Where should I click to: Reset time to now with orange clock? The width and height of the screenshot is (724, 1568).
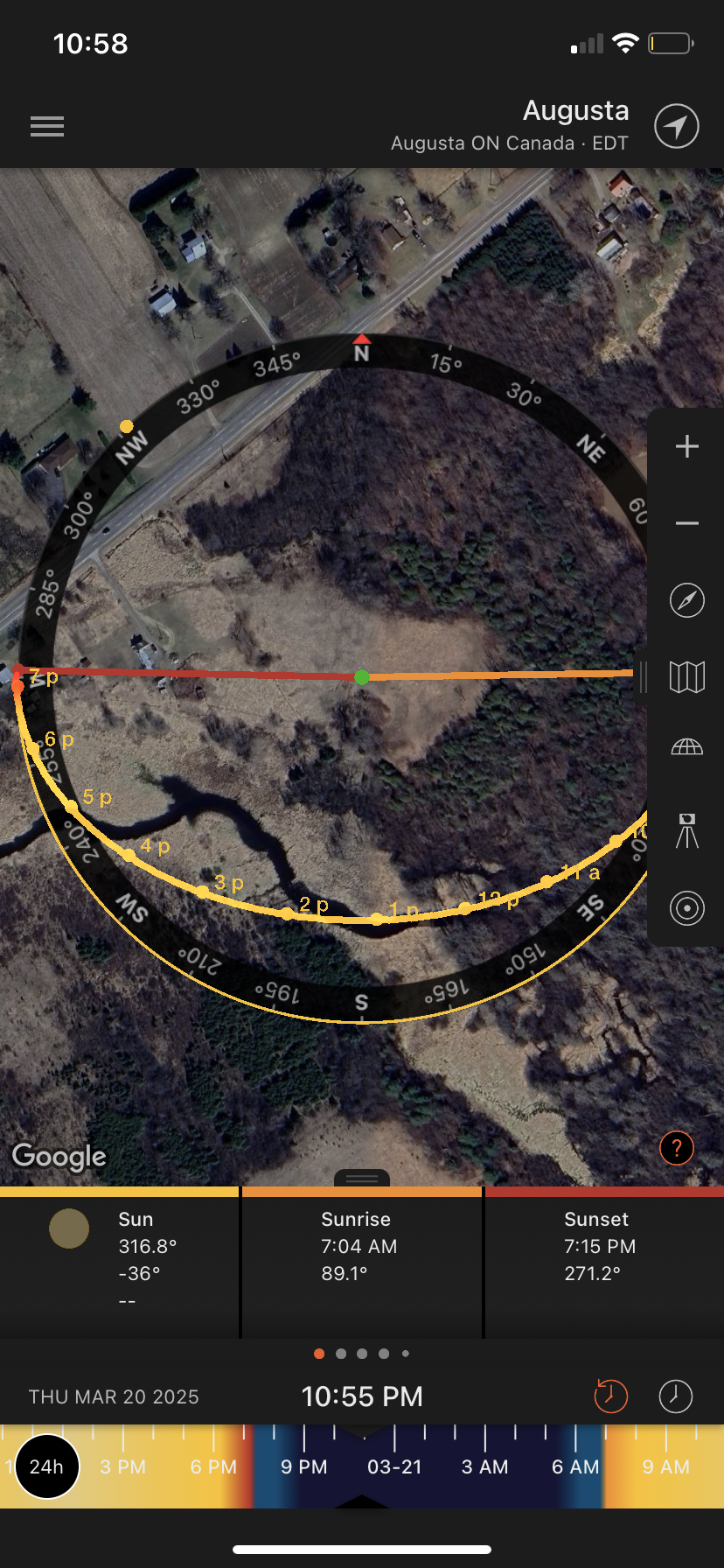click(x=611, y=1396)
